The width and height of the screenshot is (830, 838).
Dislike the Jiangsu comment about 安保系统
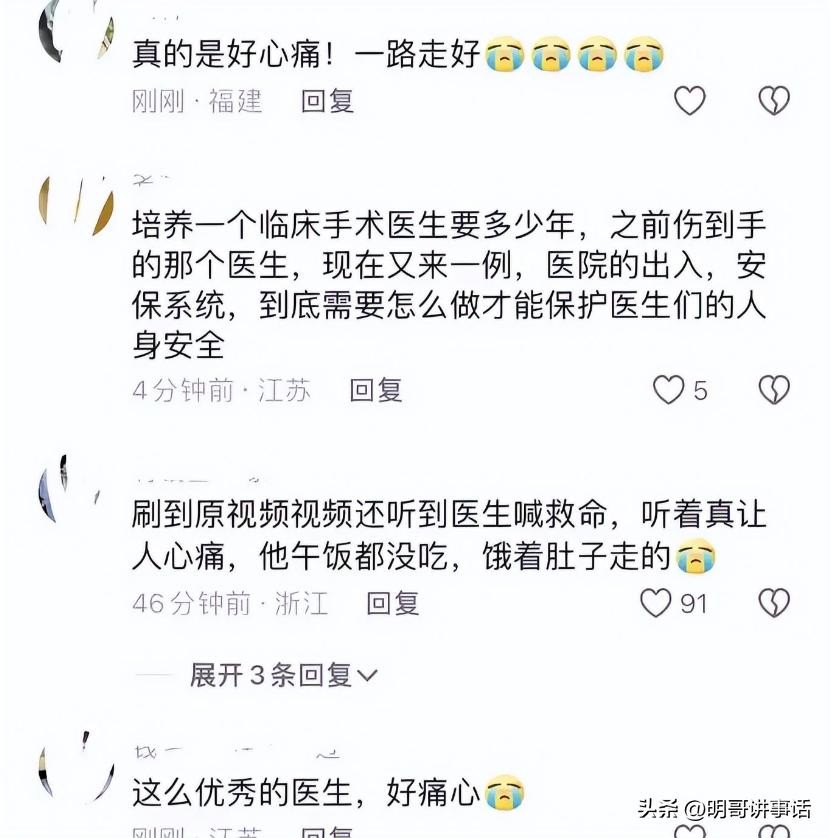(x=774, y=390)
